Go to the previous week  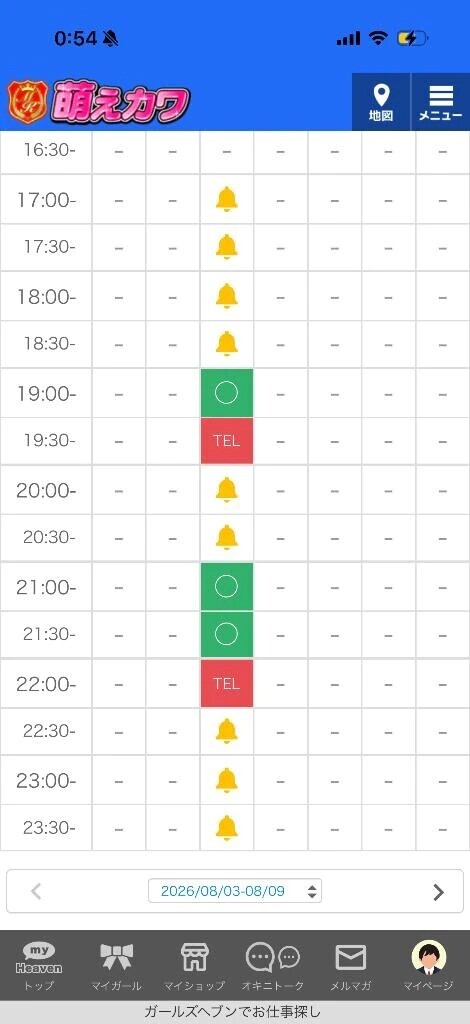(x=37, y=891)
